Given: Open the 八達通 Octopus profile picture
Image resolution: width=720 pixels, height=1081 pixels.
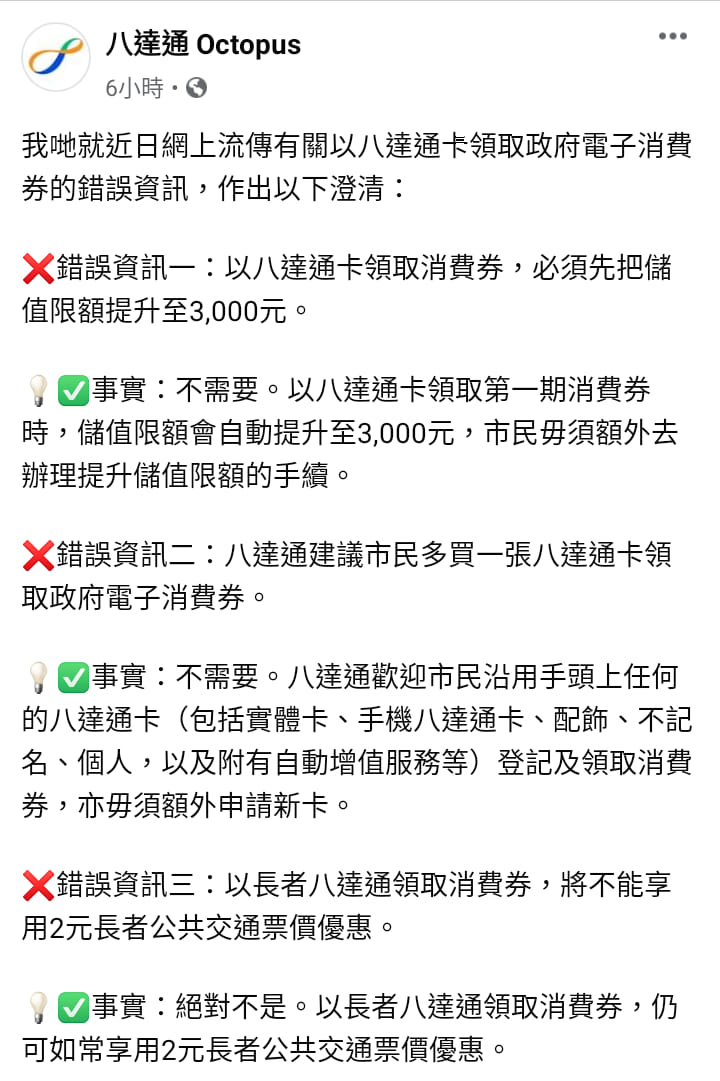Looking at the screenshot, I should coord(56,57).
